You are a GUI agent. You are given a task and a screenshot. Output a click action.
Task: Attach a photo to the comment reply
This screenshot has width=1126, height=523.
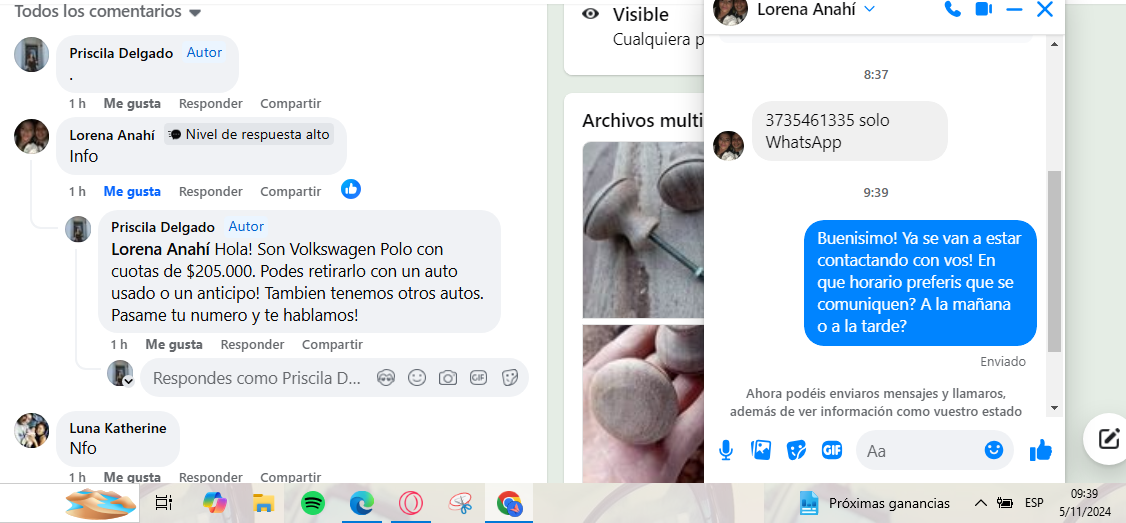click(x=448, y=378)
